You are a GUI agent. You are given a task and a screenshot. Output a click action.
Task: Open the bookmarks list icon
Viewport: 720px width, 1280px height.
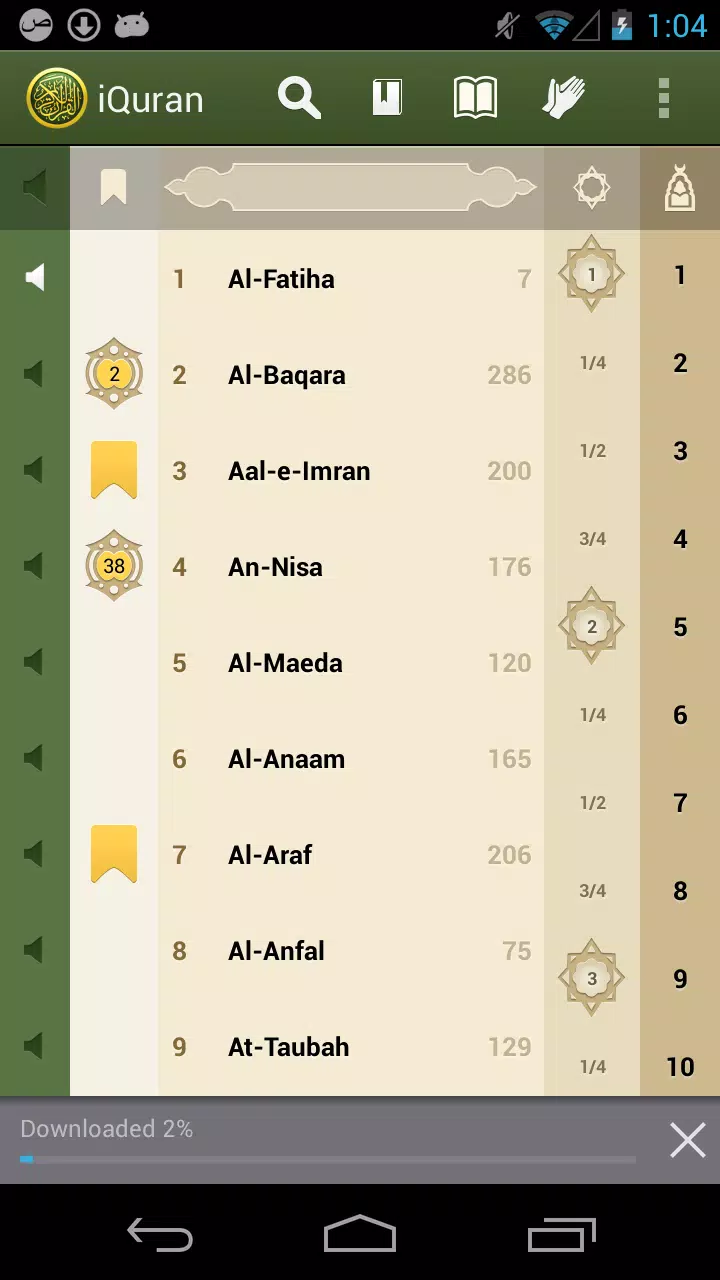(386, 97)
